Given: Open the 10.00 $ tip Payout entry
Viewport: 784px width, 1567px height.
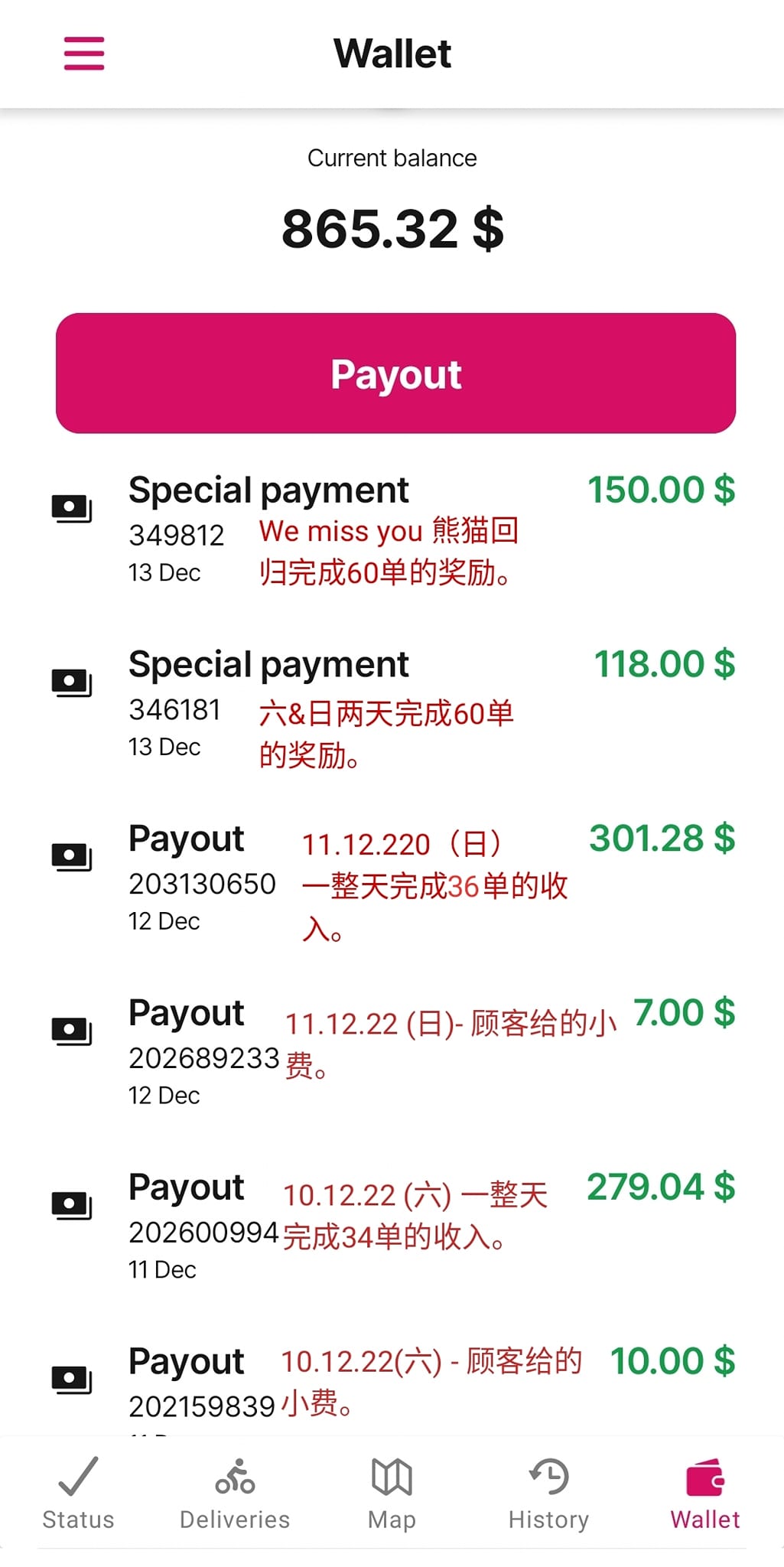Looking at the screenshot, I should coord(392,1385).
